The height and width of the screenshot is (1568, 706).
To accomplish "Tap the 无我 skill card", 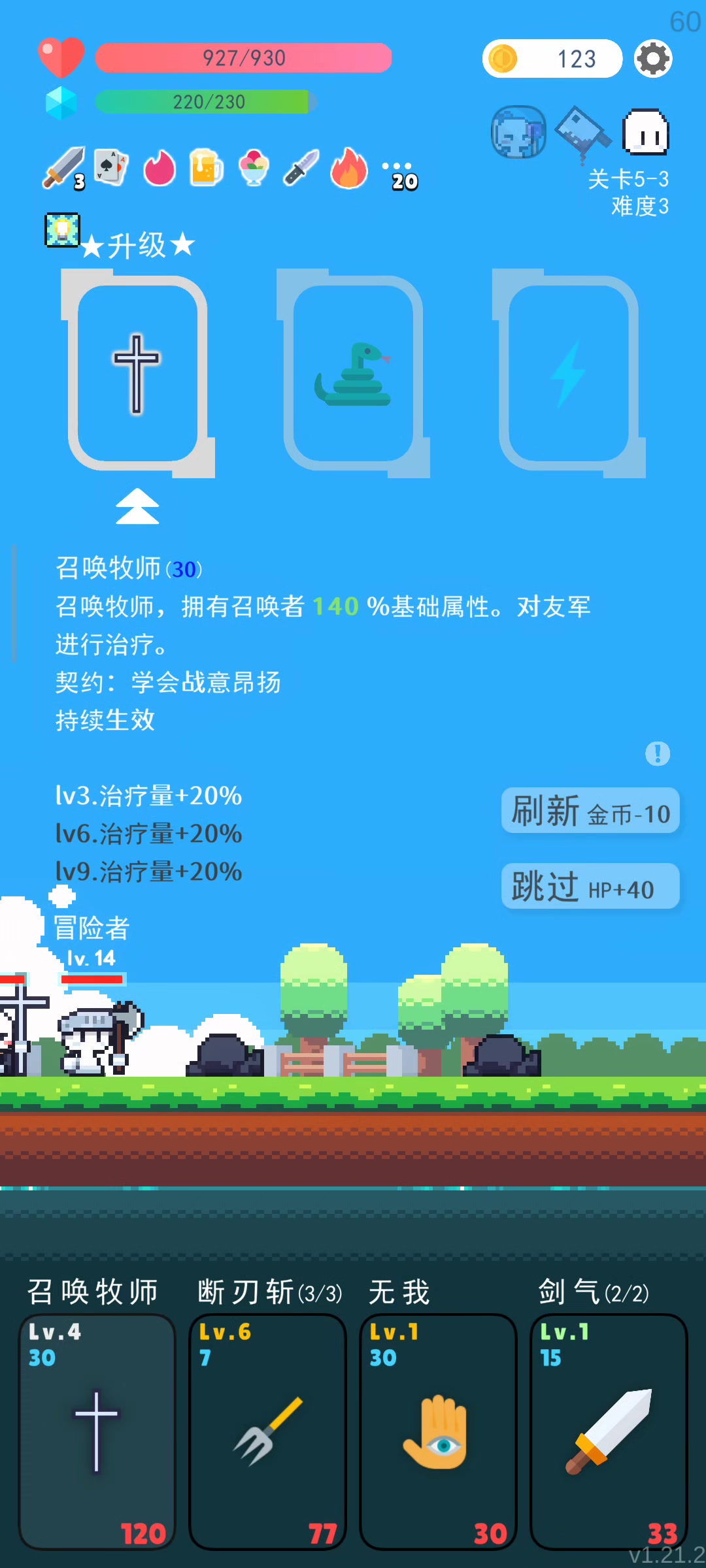I will 438,1431.
